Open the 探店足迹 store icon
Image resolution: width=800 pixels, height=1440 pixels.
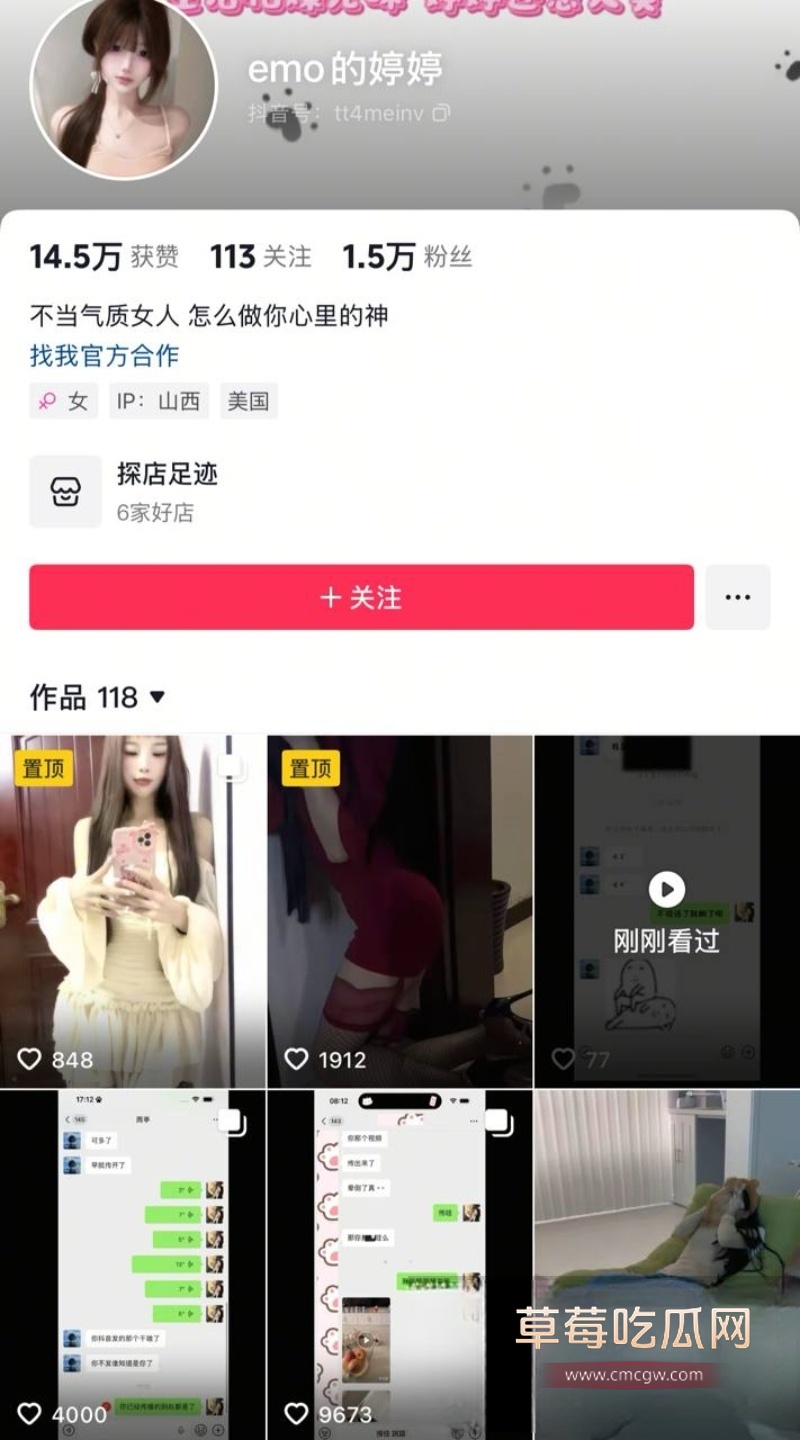(66, 490)
